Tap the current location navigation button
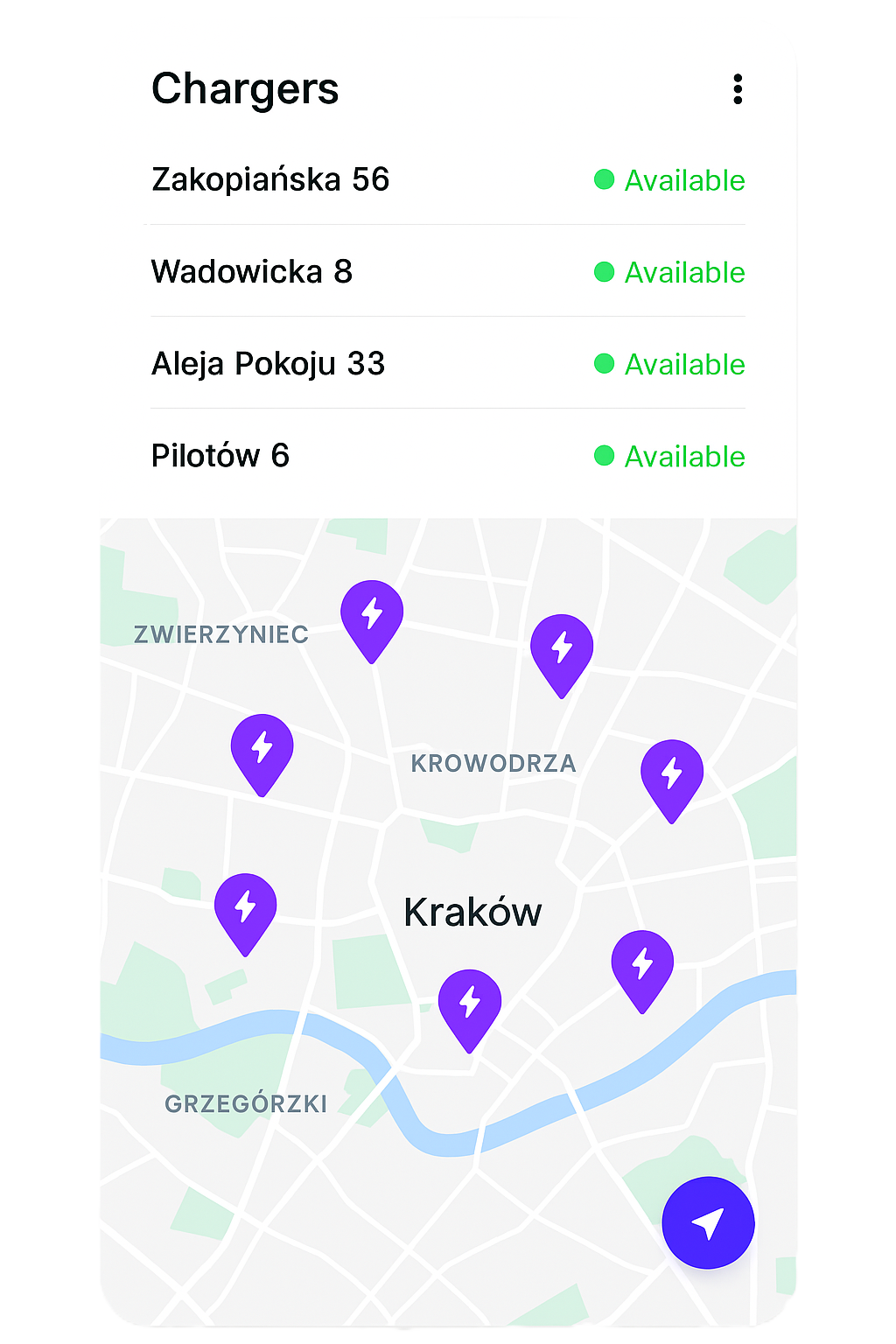 coord(708,1223)
